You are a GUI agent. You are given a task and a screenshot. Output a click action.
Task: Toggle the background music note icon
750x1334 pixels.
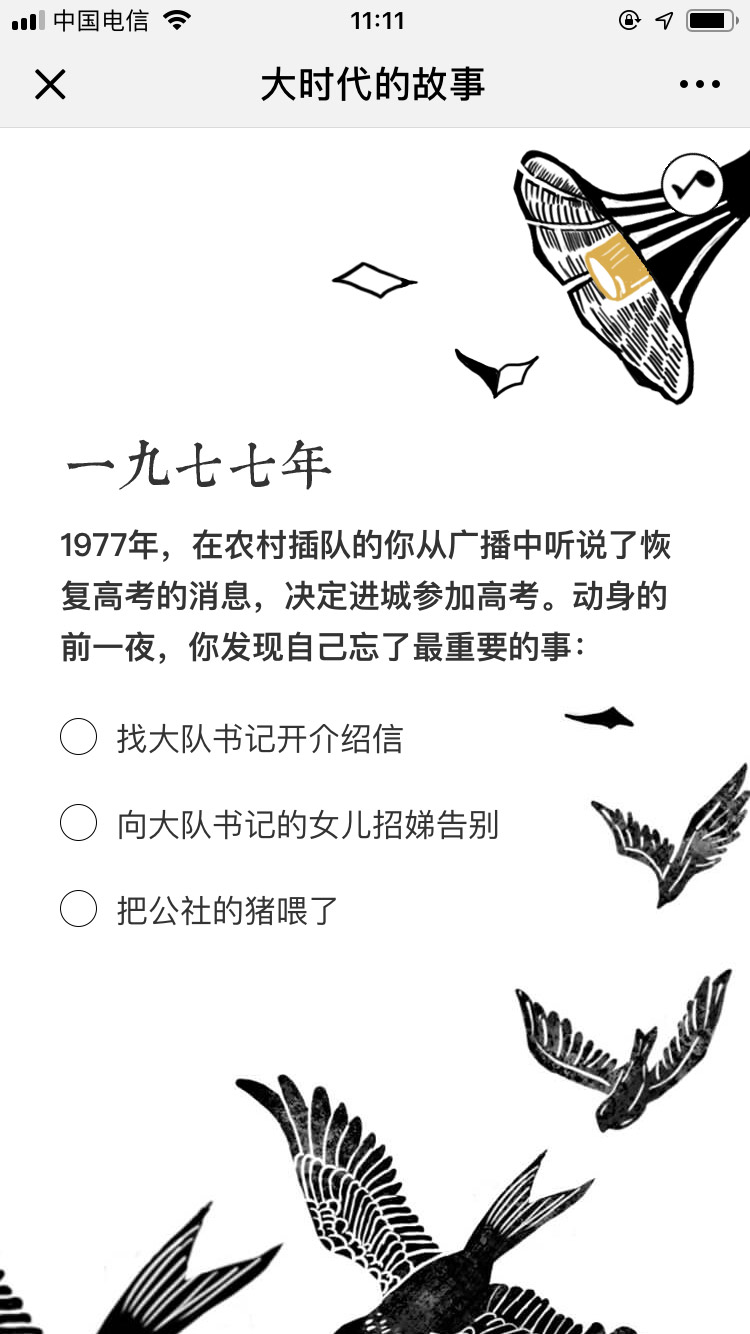[692, 184]
